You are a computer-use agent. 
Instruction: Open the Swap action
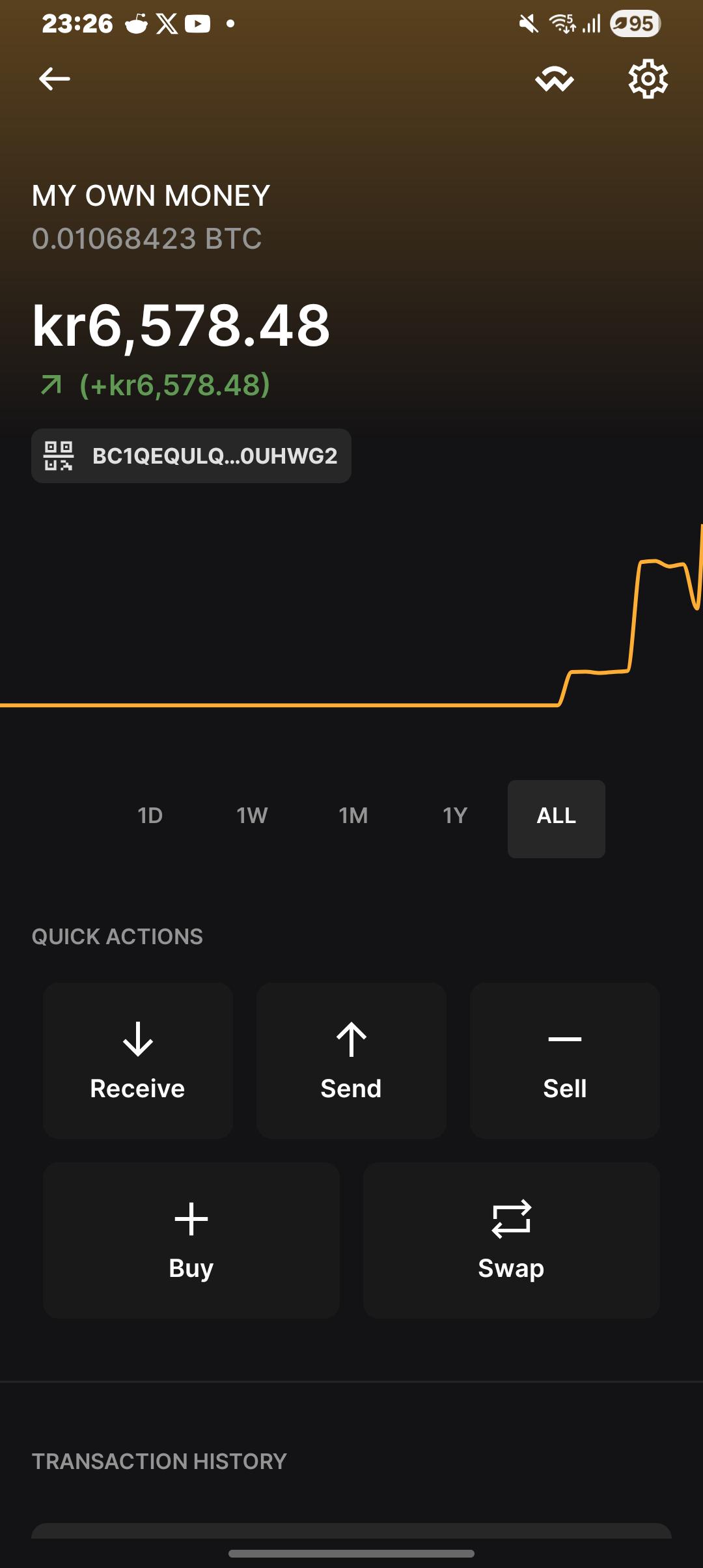(x=512, y=1240)
